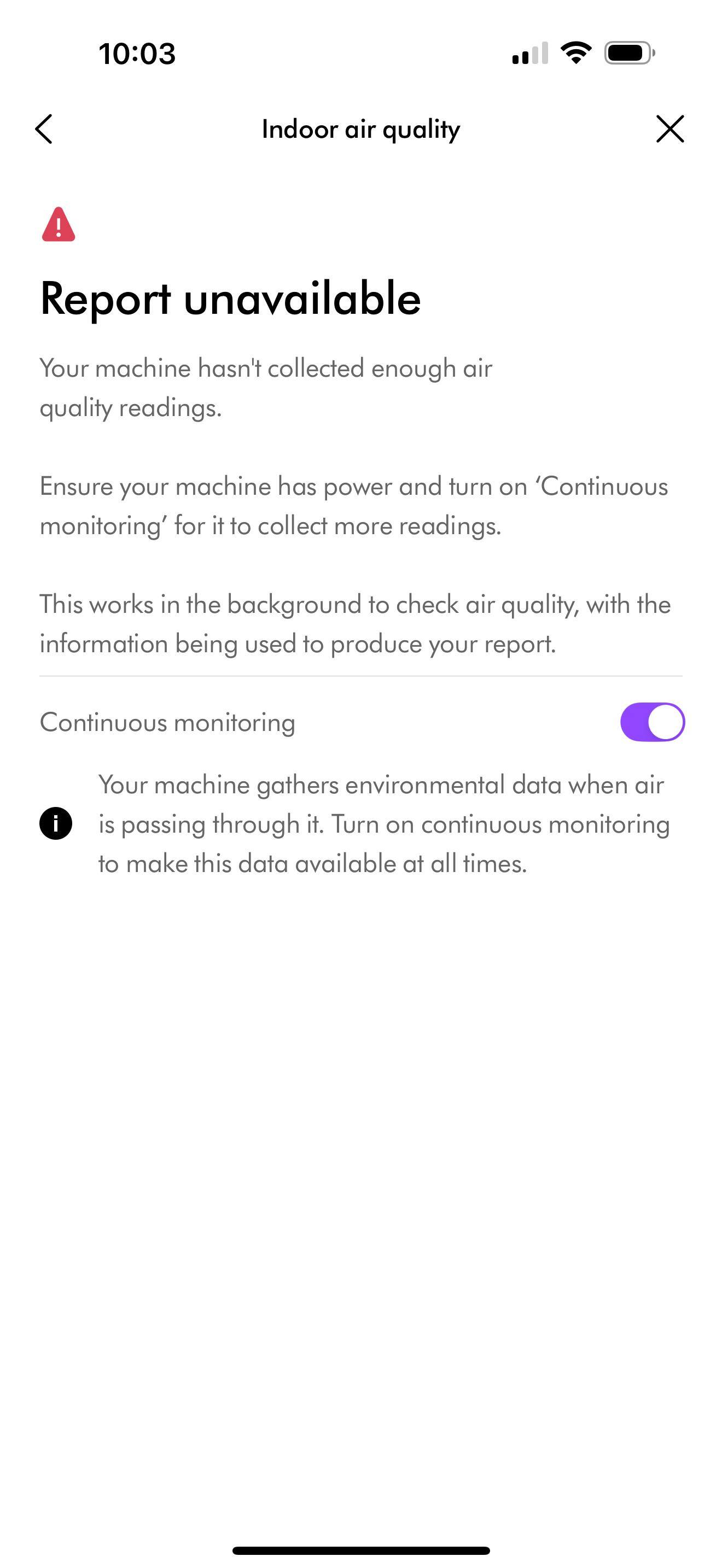Go back from Indoor air quality

(44, 129)
